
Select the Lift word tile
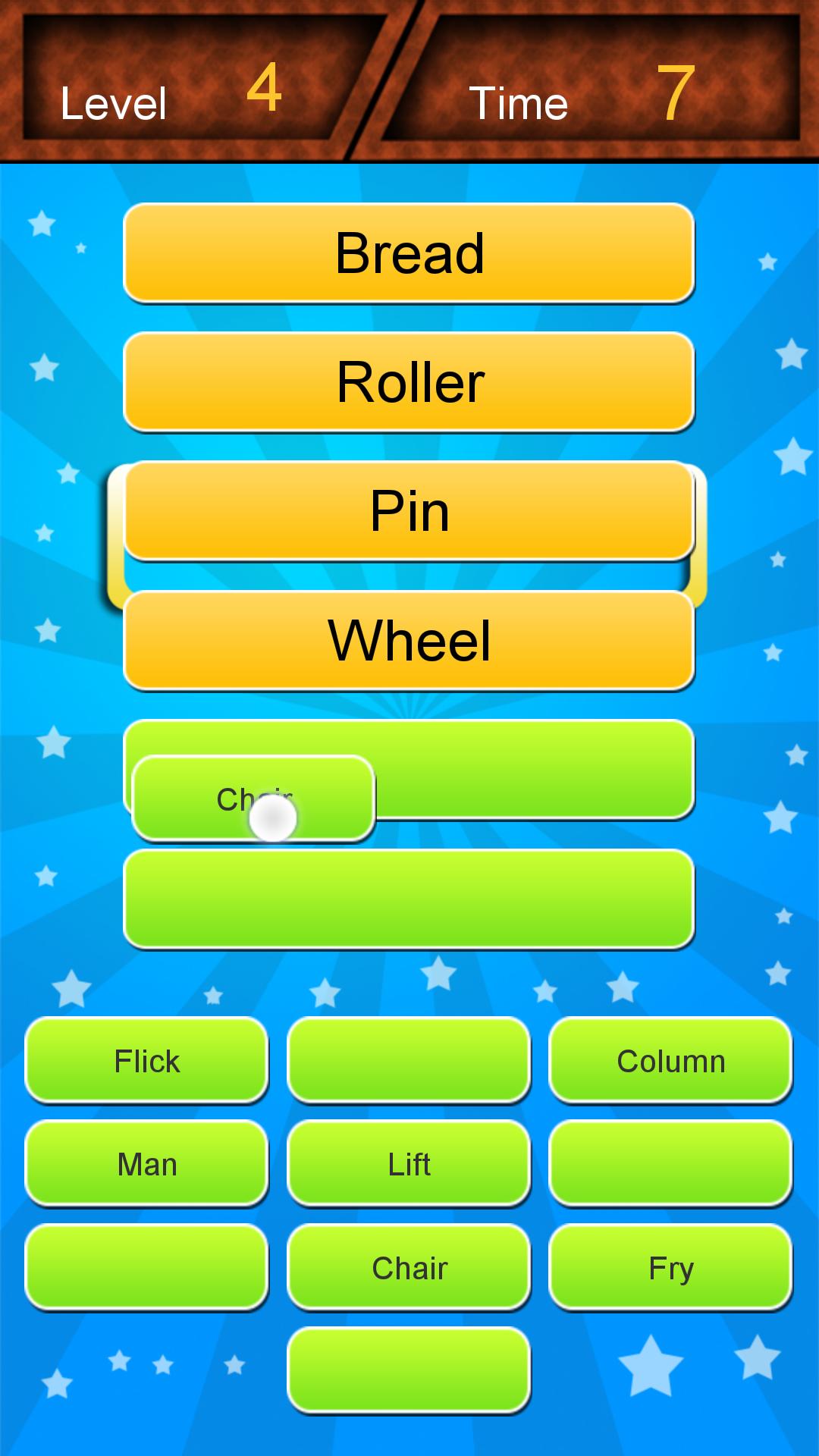408,1163
